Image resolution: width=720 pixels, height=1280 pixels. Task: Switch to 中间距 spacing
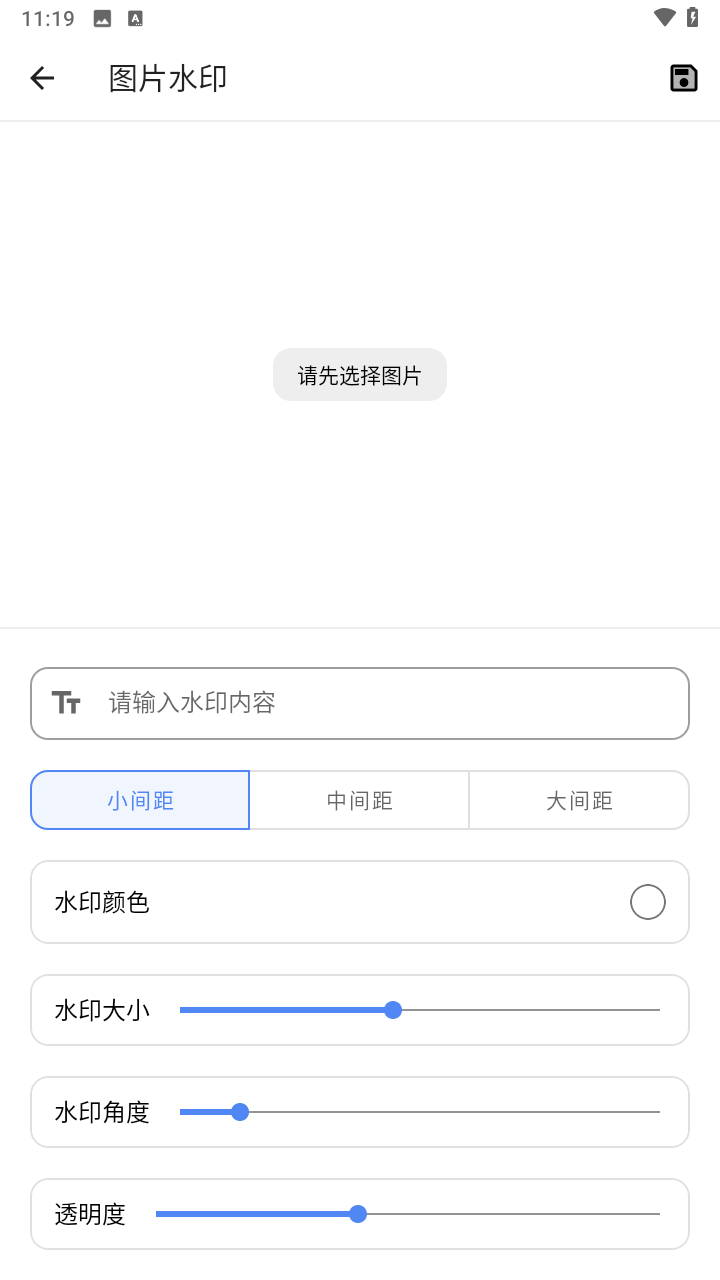(359, 800)
